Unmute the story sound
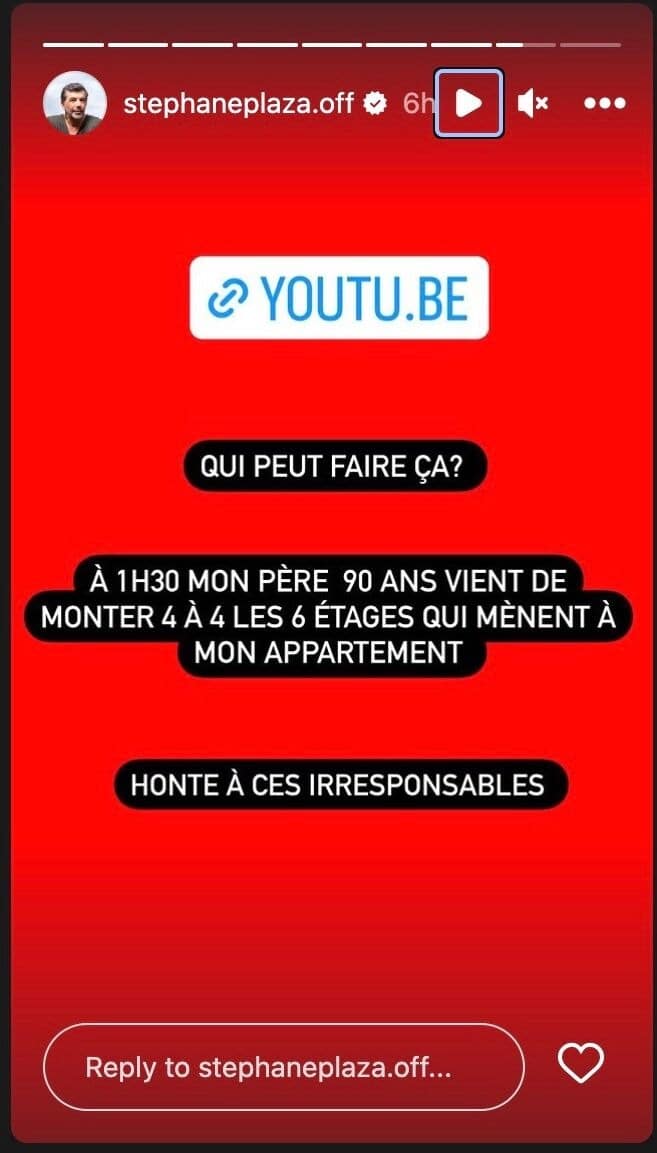Viewport: 657px width, 1153px height. coord(532,103)
